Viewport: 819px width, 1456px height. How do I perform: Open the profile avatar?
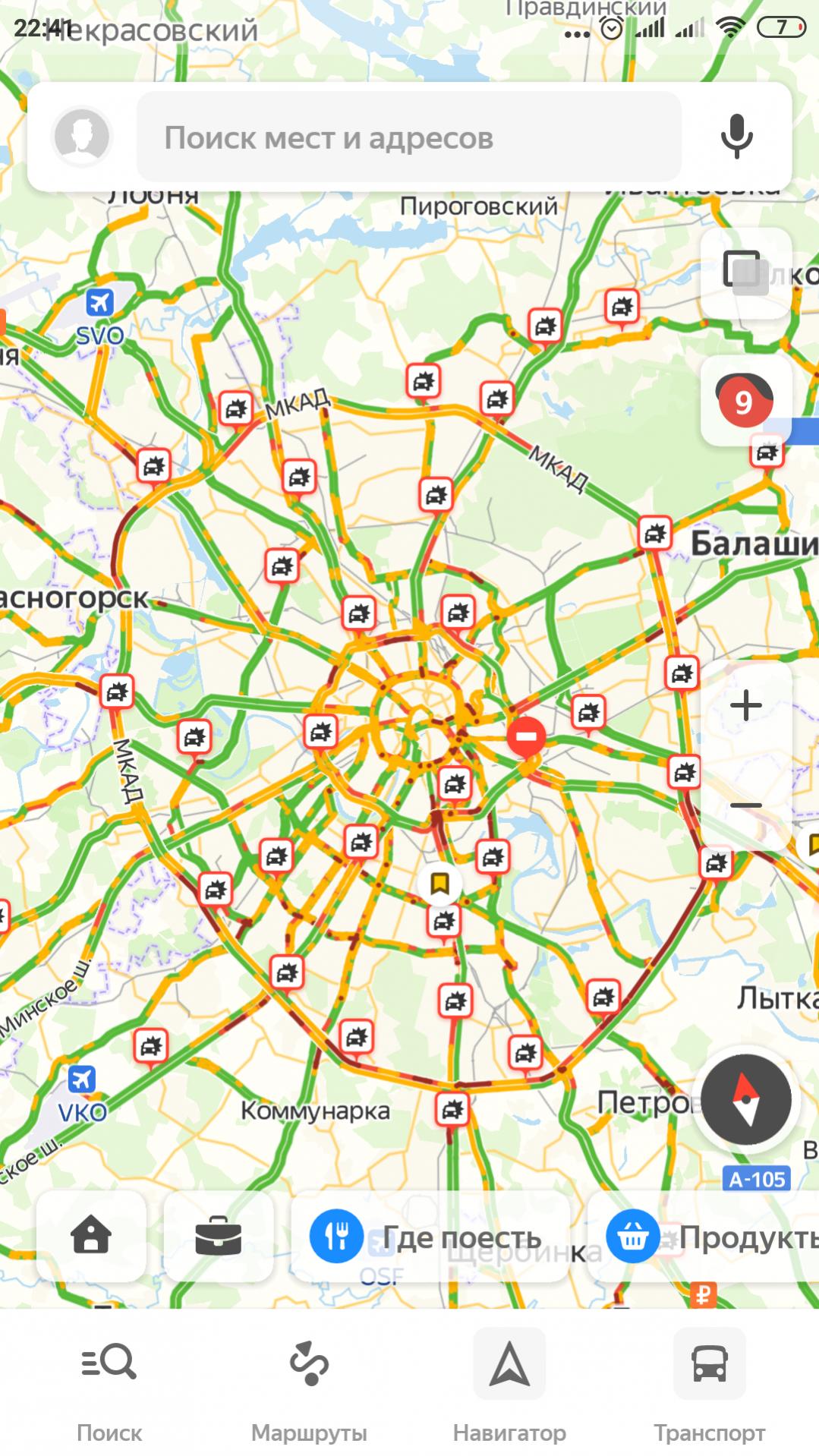81,137
